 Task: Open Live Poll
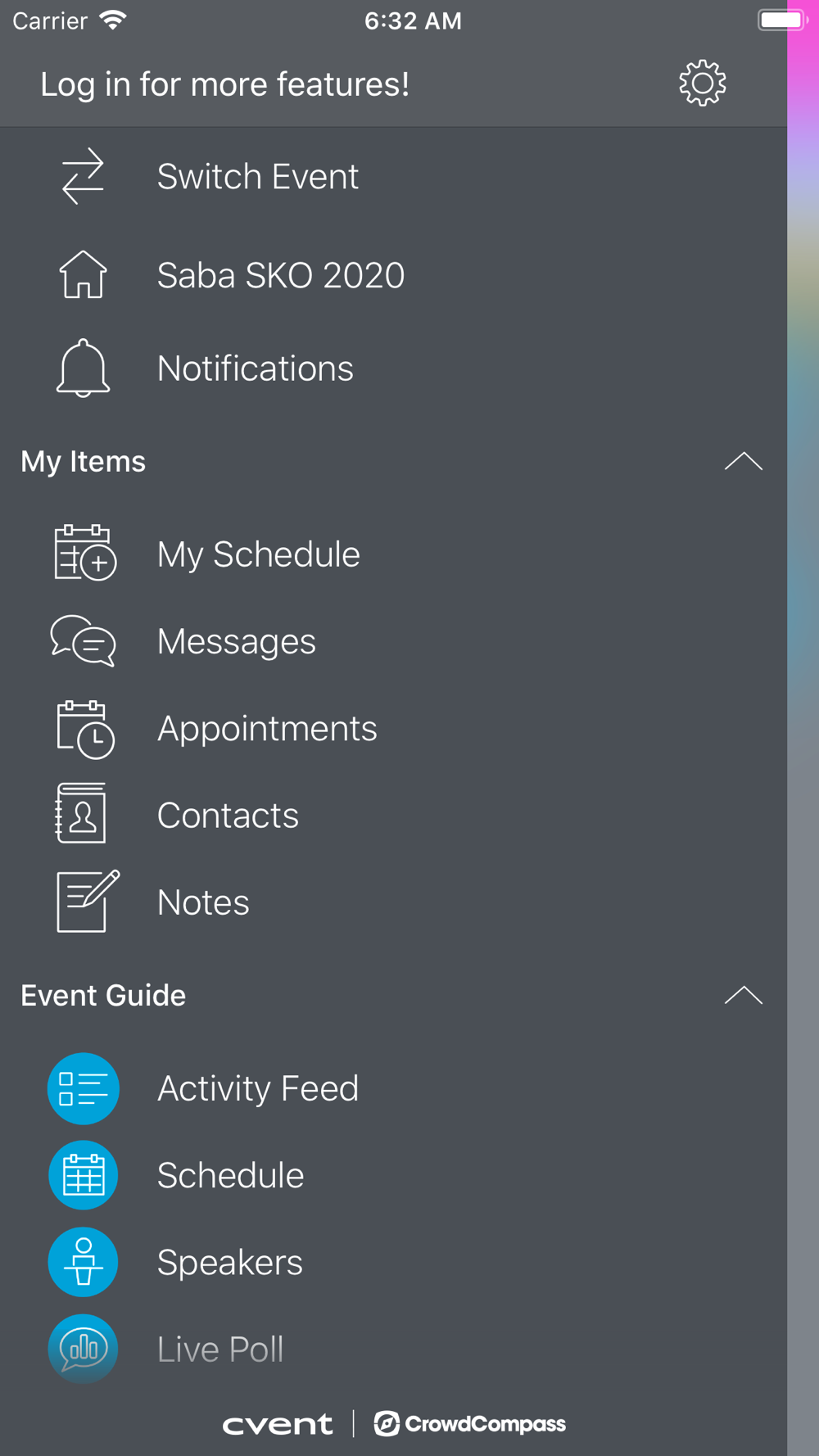pos(393,1350)
